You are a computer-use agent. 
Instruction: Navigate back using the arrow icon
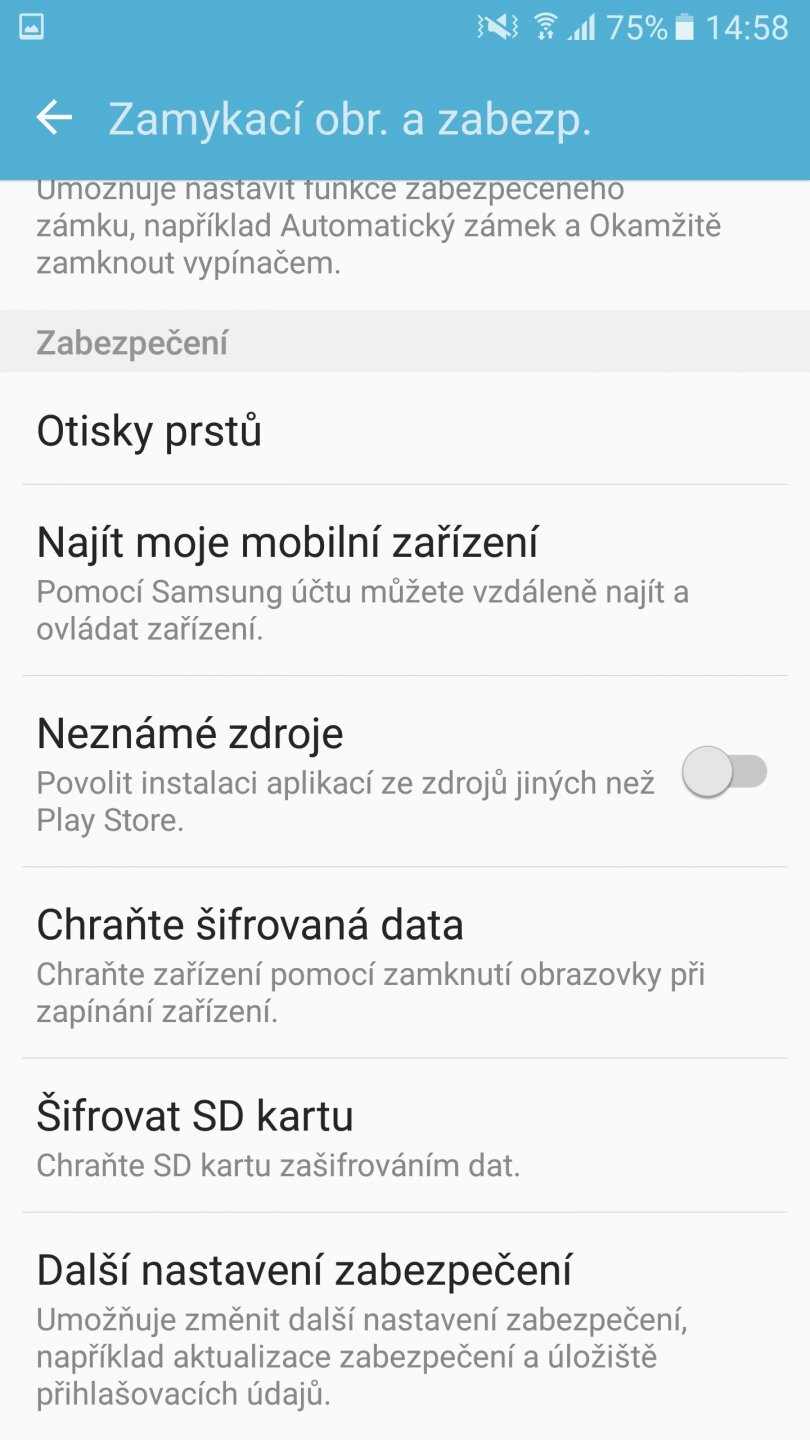(55, 117)
